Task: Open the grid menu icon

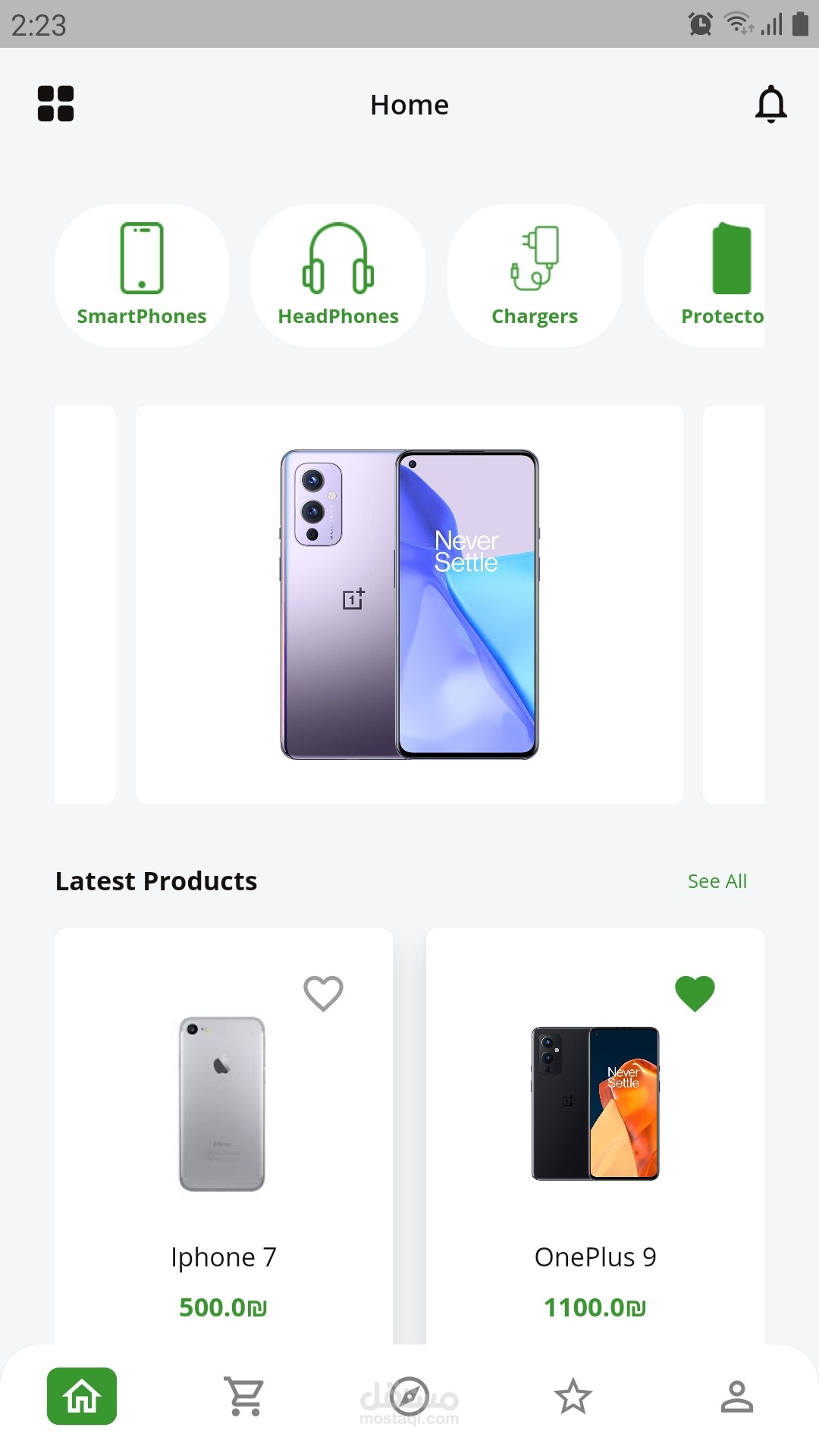Action: 55,104
